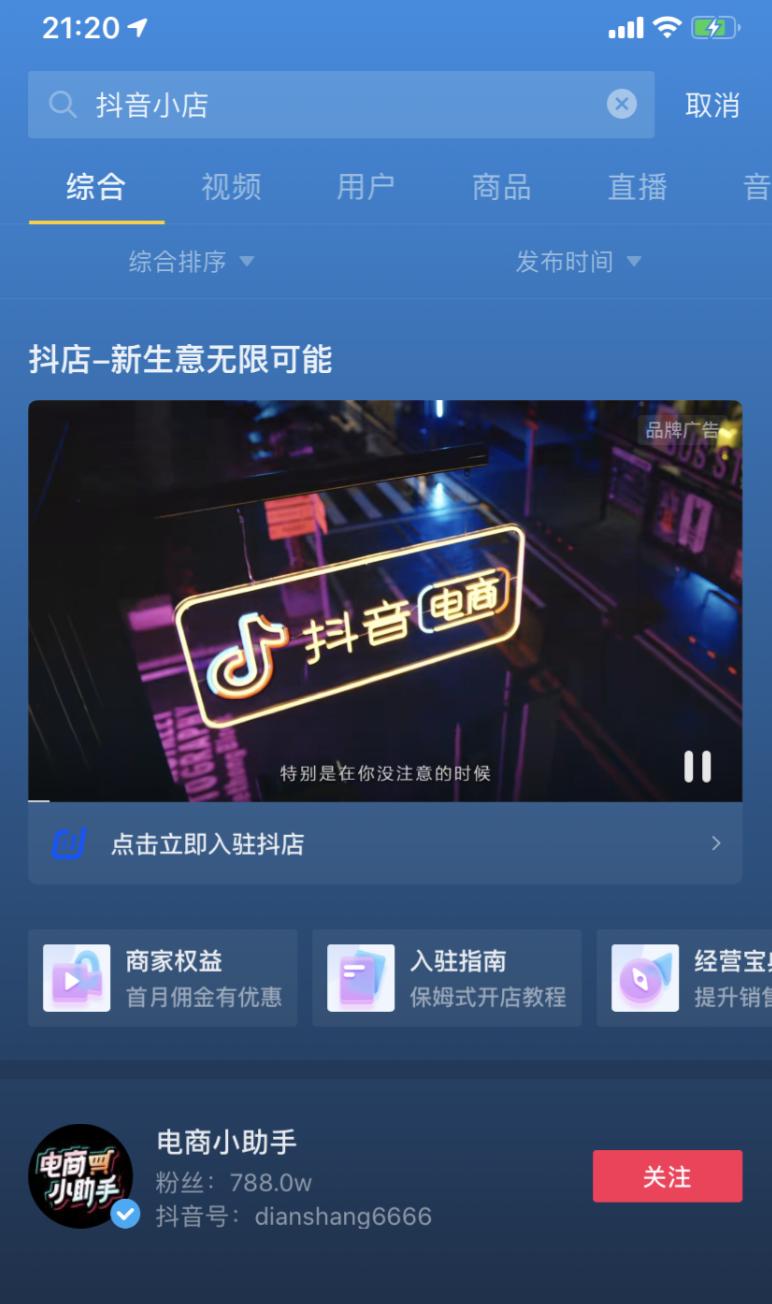Click the 经营宝典 business tips icon
This screenshot has width=772, height=1304.
point(644,977)
